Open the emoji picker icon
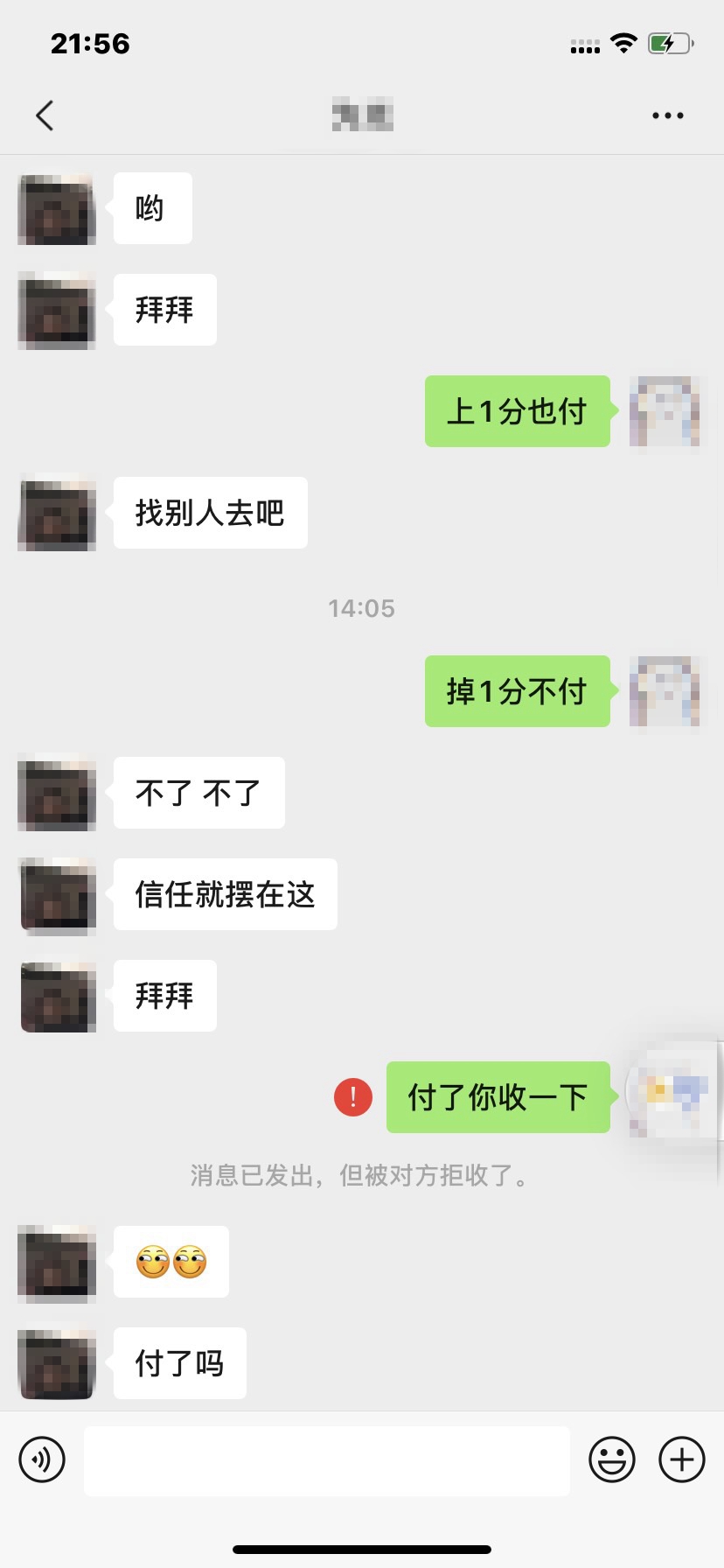724x1568 pixels. [x=612, y=1459]
